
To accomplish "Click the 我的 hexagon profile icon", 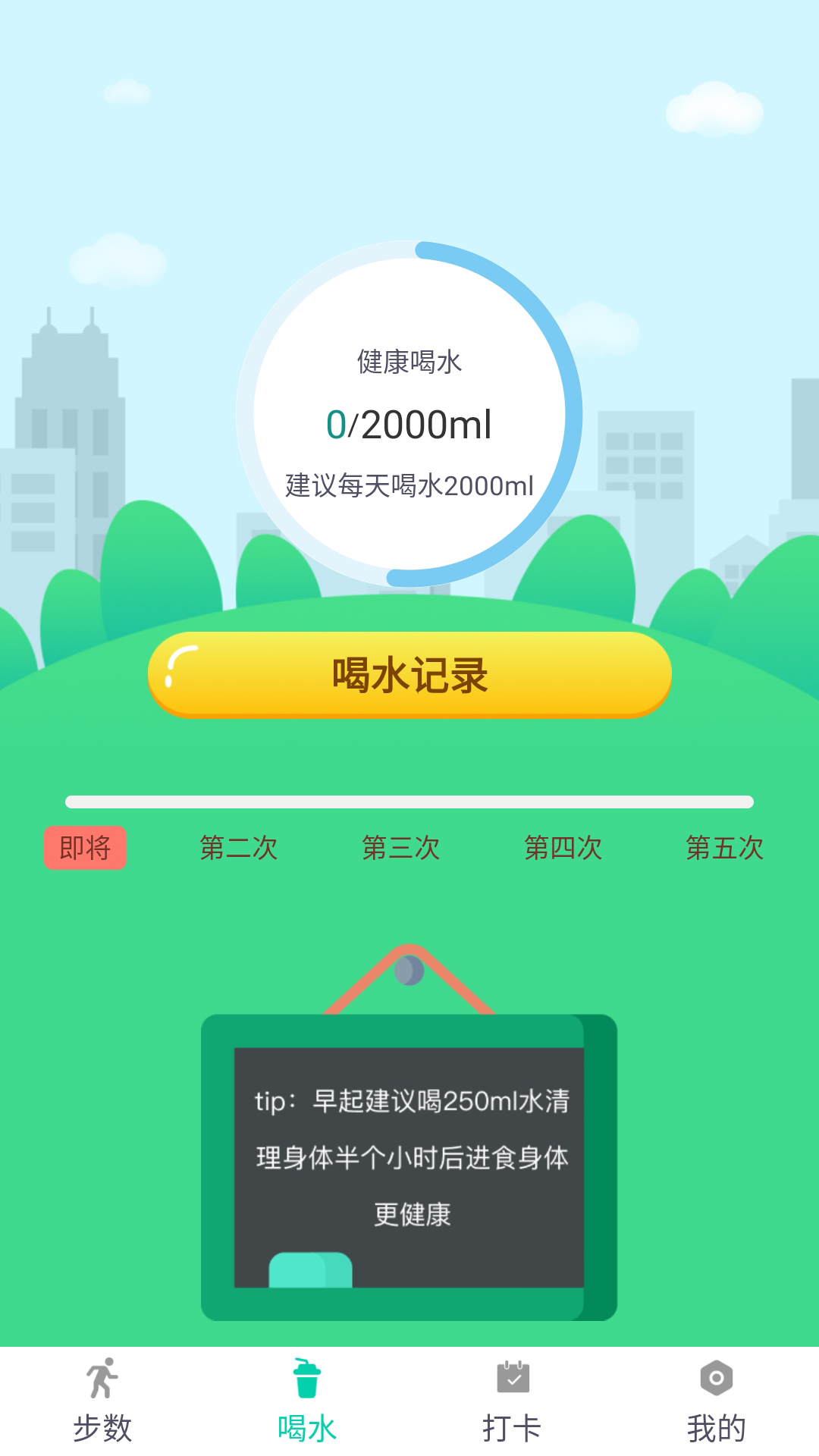I will coord(717,1377).
